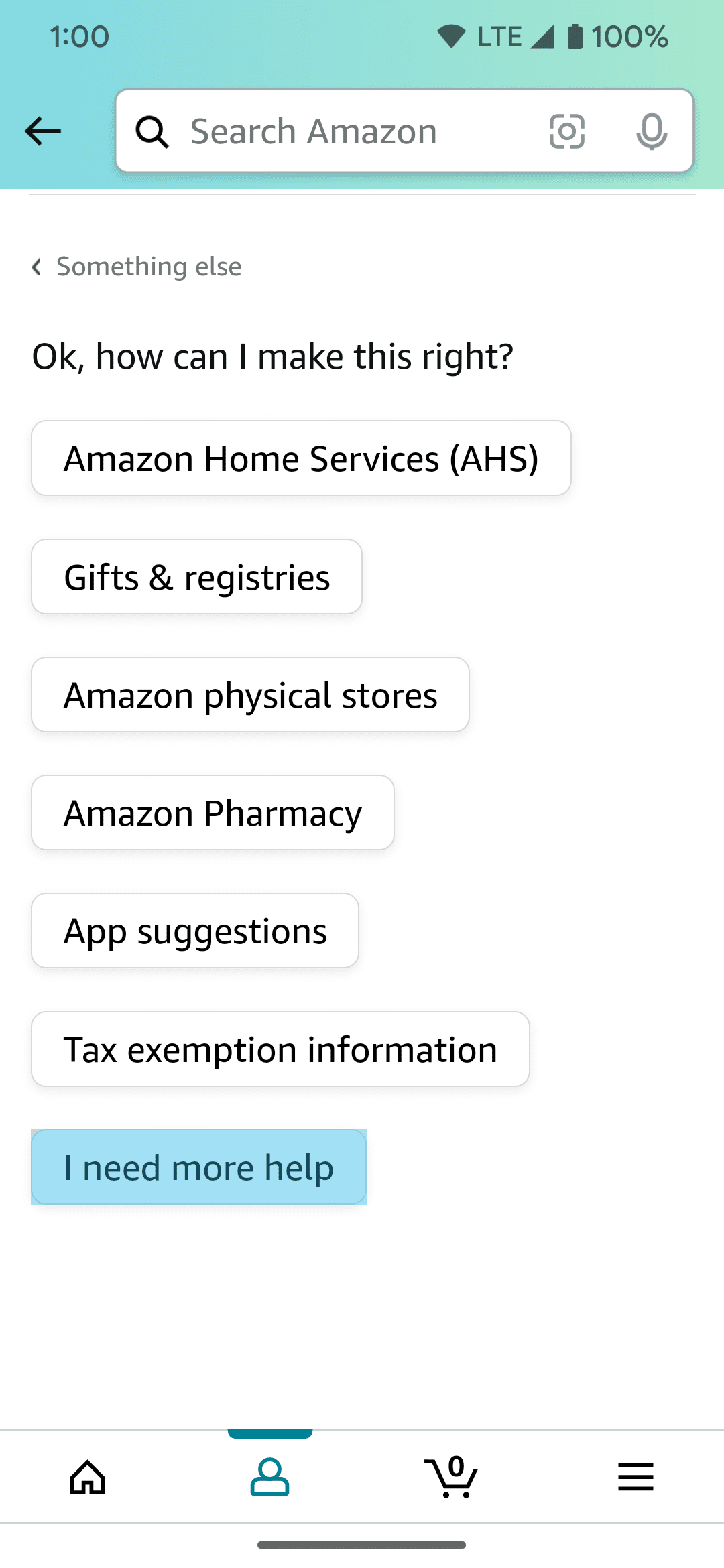Pick Amazon Pharmacy from the options
The height and width of the screenshot is (1568, 724).
[212, 812]
